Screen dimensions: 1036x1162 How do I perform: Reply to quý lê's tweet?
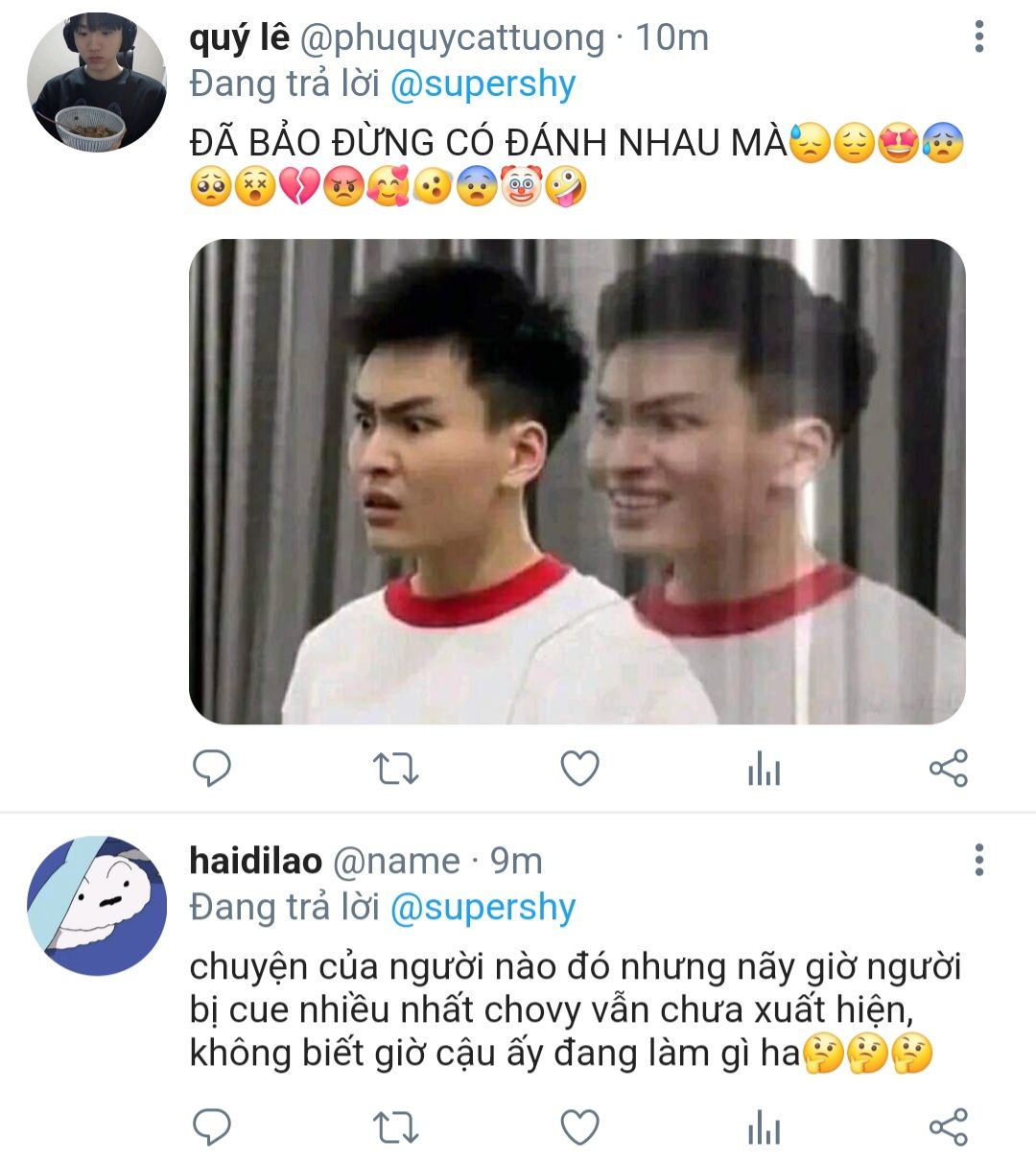pos(212,769)
